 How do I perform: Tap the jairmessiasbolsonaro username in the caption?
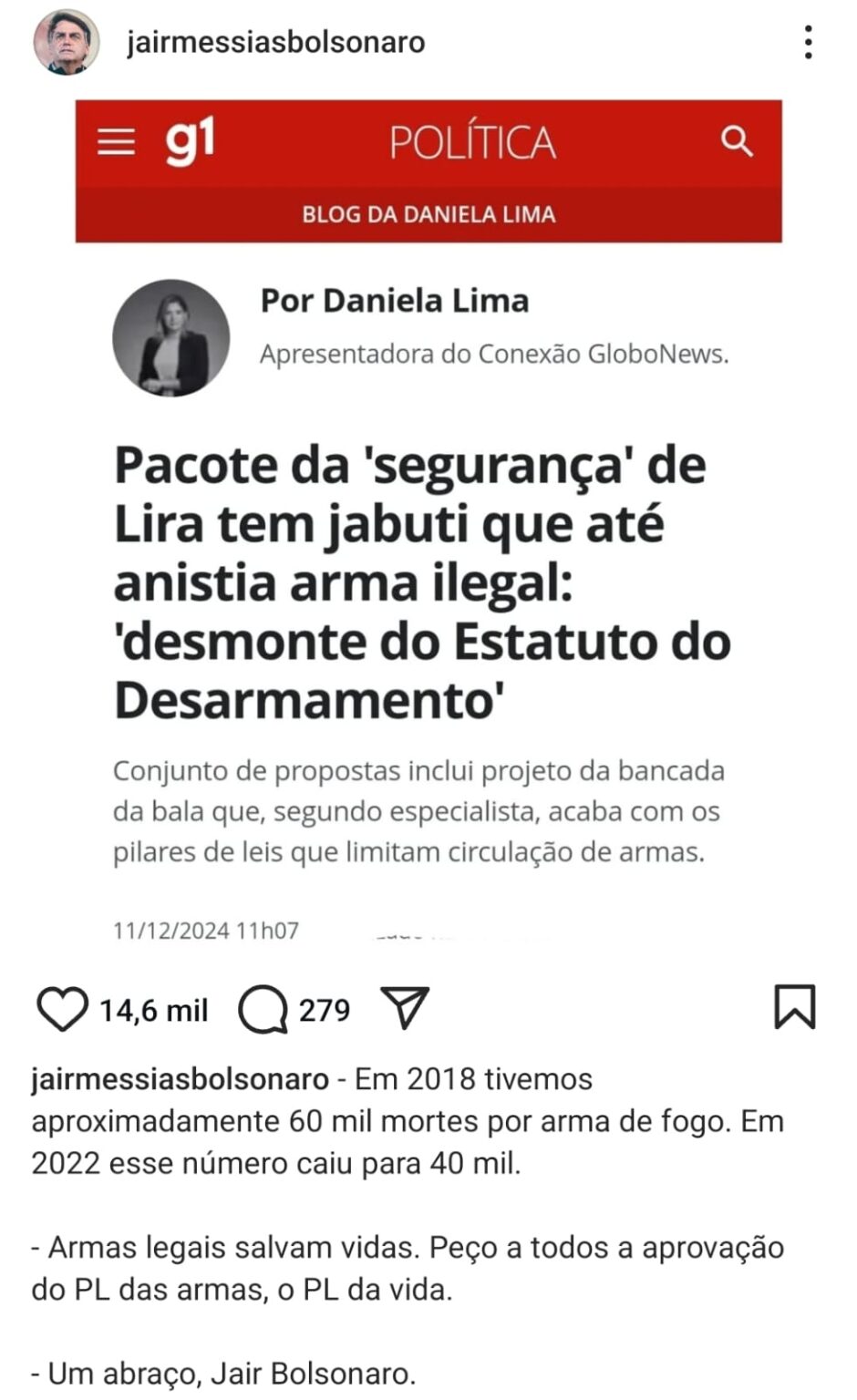(180, 1079)
